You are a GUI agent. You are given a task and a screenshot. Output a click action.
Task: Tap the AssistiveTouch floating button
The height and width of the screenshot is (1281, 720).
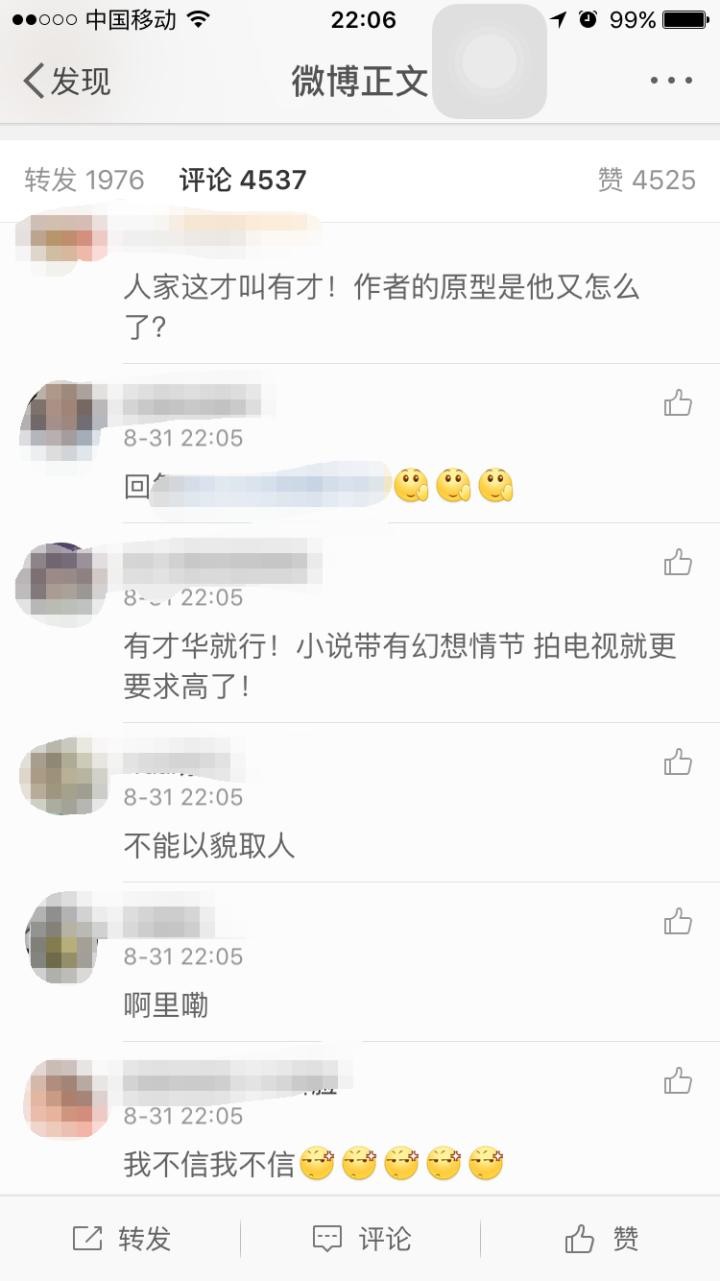489,61
